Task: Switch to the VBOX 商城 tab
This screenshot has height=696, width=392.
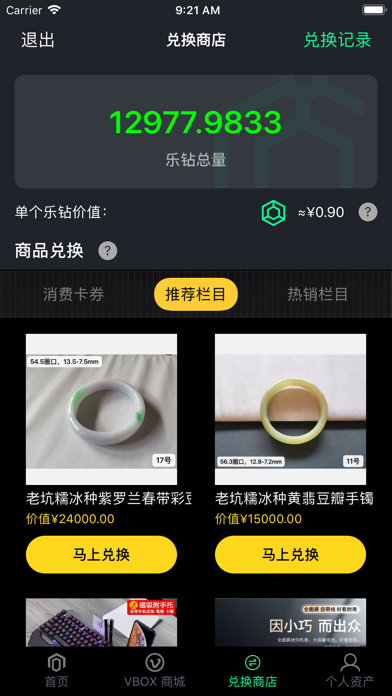Action: (154, 670)
